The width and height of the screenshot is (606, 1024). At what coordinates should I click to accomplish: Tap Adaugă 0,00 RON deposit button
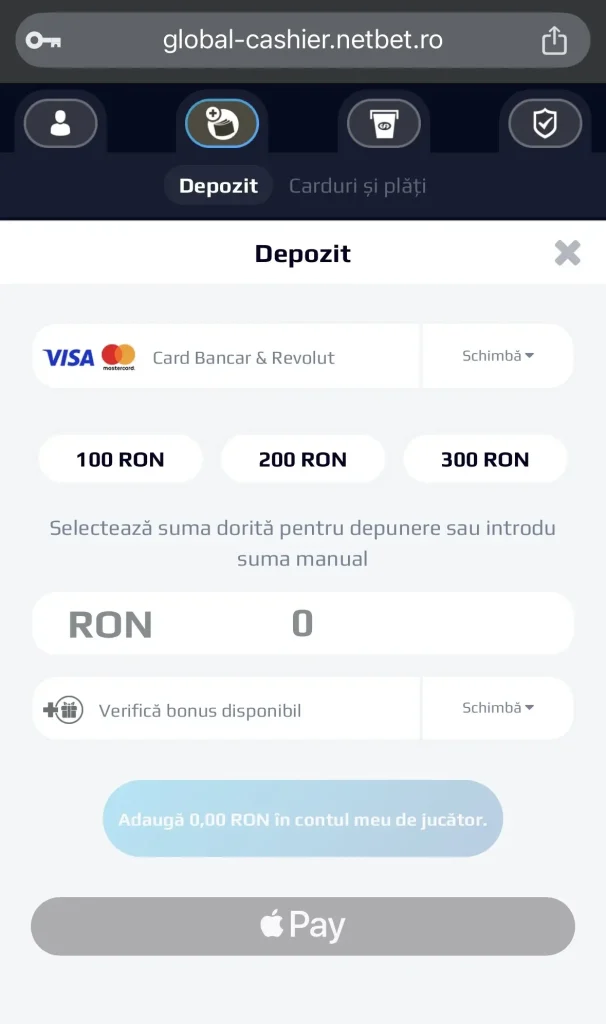(302, 819)
